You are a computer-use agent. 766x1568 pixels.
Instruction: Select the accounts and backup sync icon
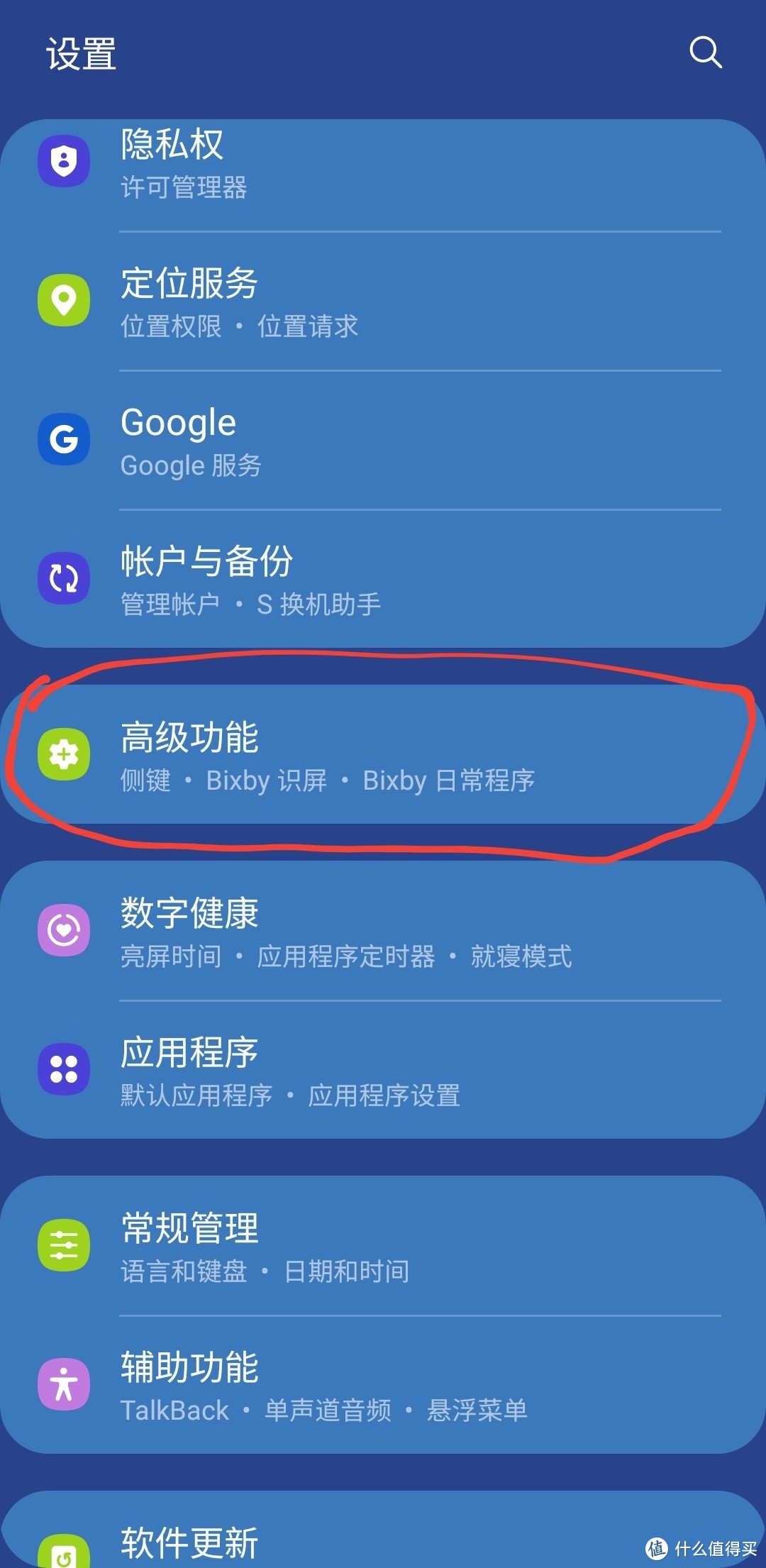click(65, 578)
